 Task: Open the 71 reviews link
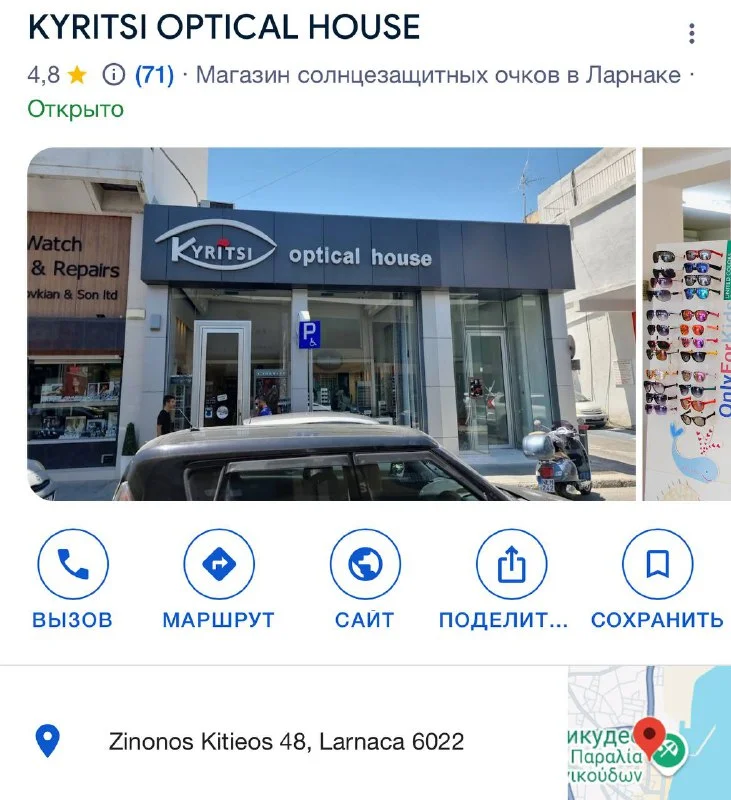(x=154, y=75)
